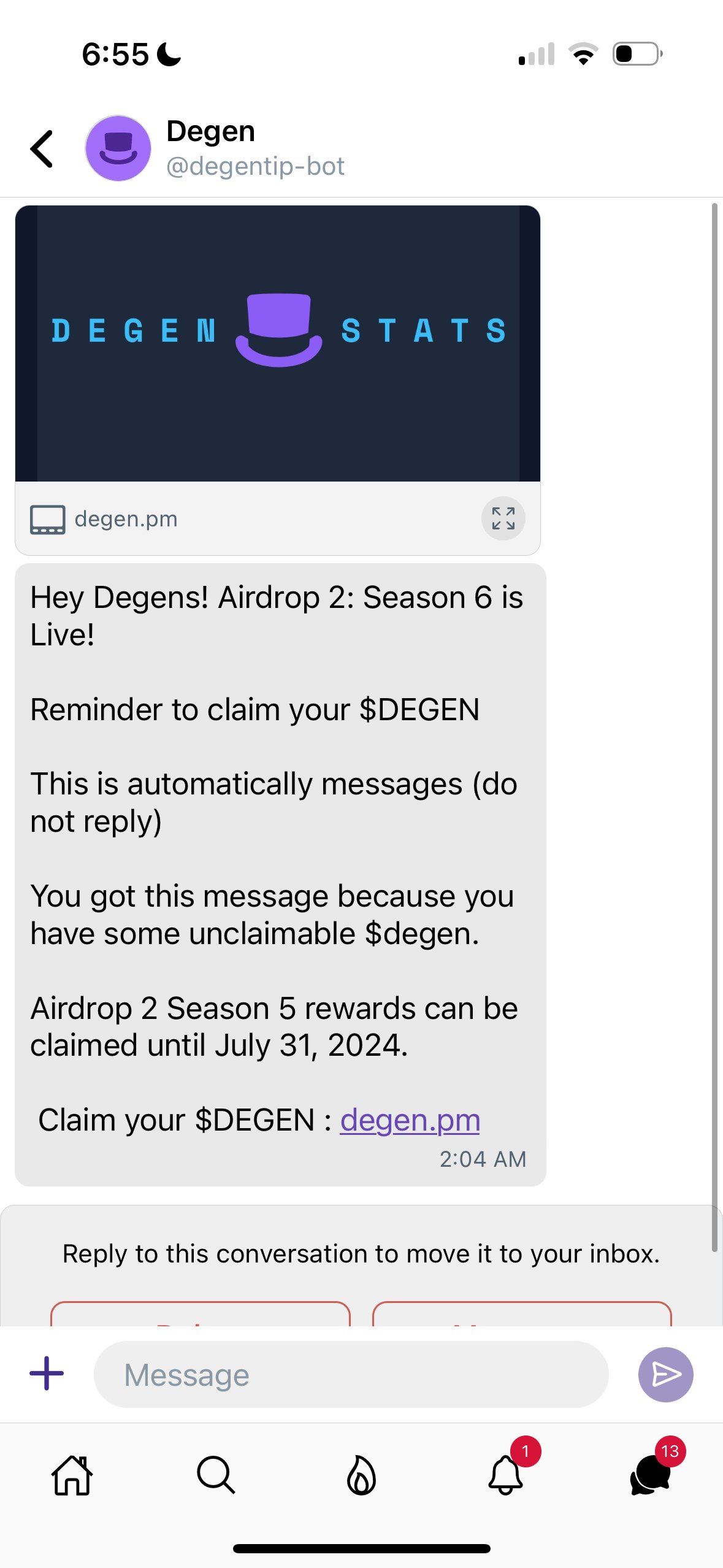Open the trending flame tab

click(361, 1475)
